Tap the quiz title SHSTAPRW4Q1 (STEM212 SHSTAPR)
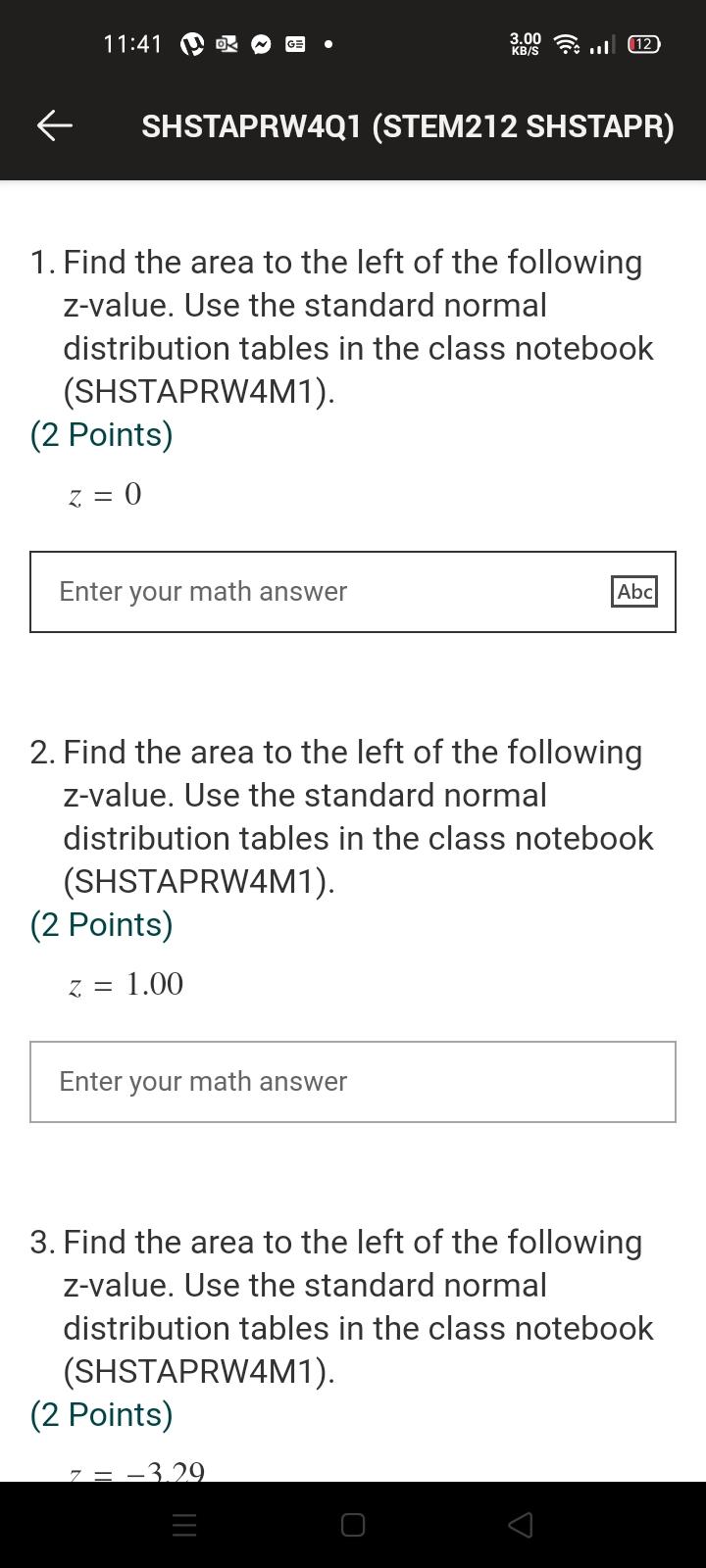The height and width of the screenshot is (1568, 706). tap(408, 125)
